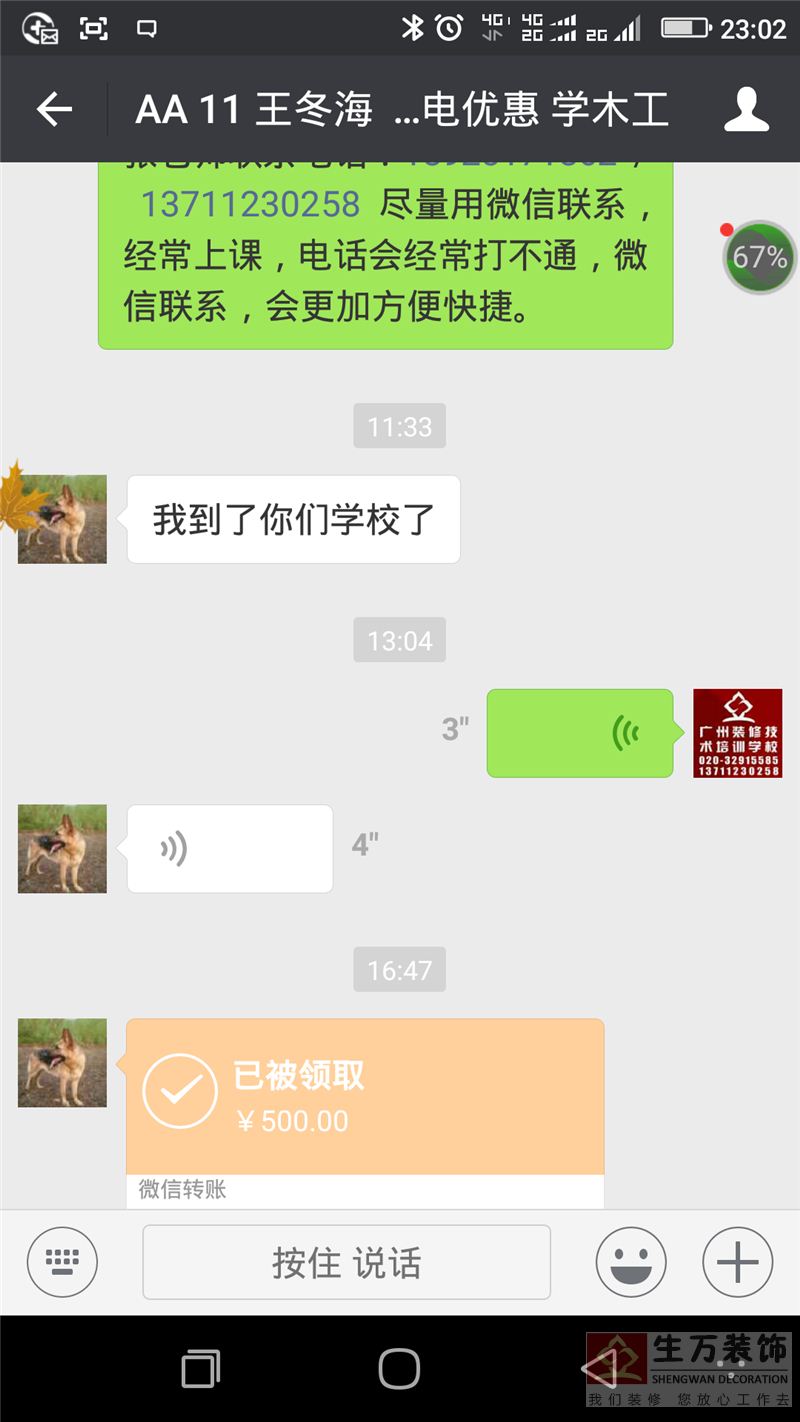
Task: Open the recent apps view
Action: coord(201,1368)
